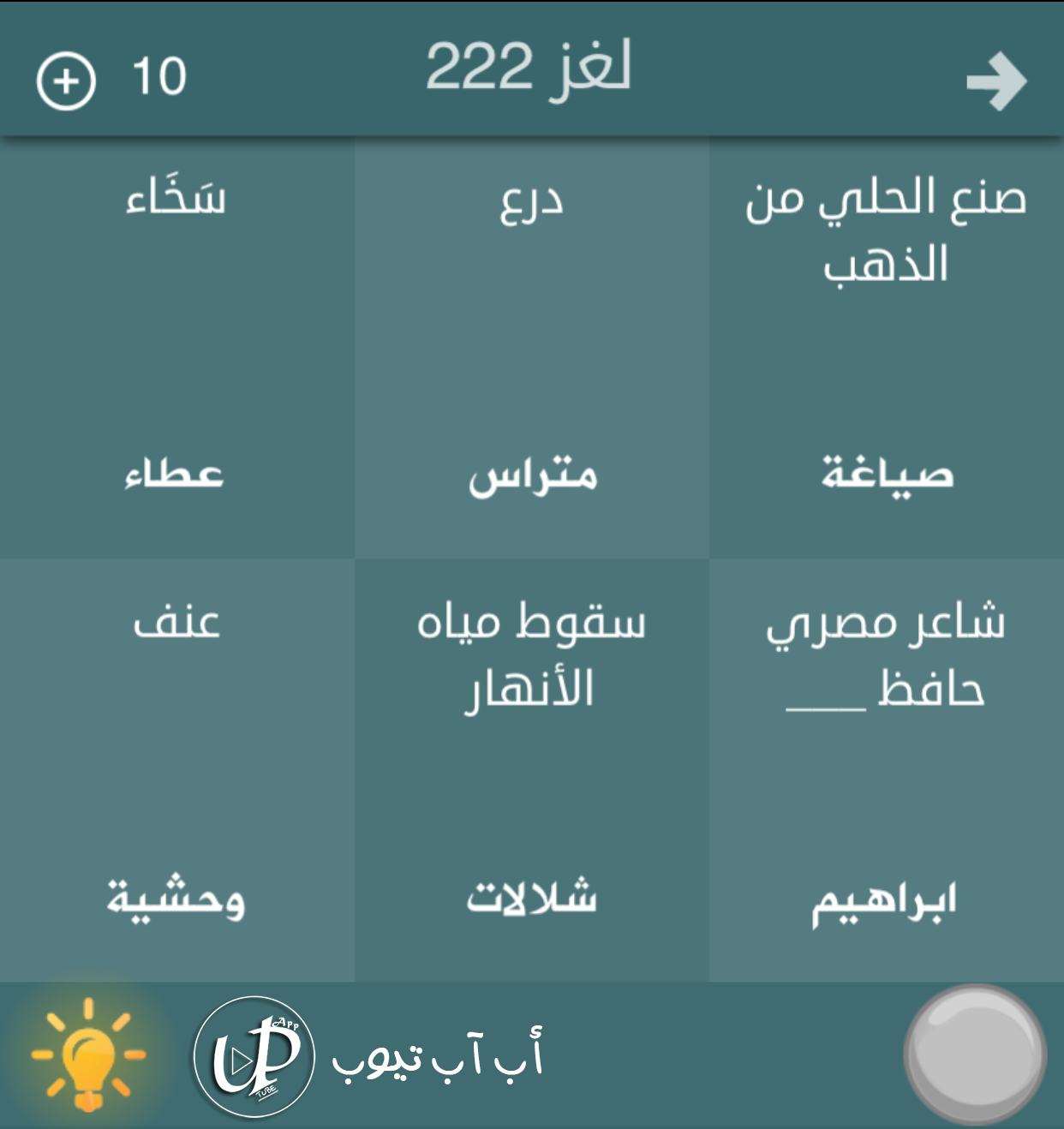Select the clue tile answered متراس
Screen dimensions: 1064x1129
pyautogui.click(x=531, y=349)
